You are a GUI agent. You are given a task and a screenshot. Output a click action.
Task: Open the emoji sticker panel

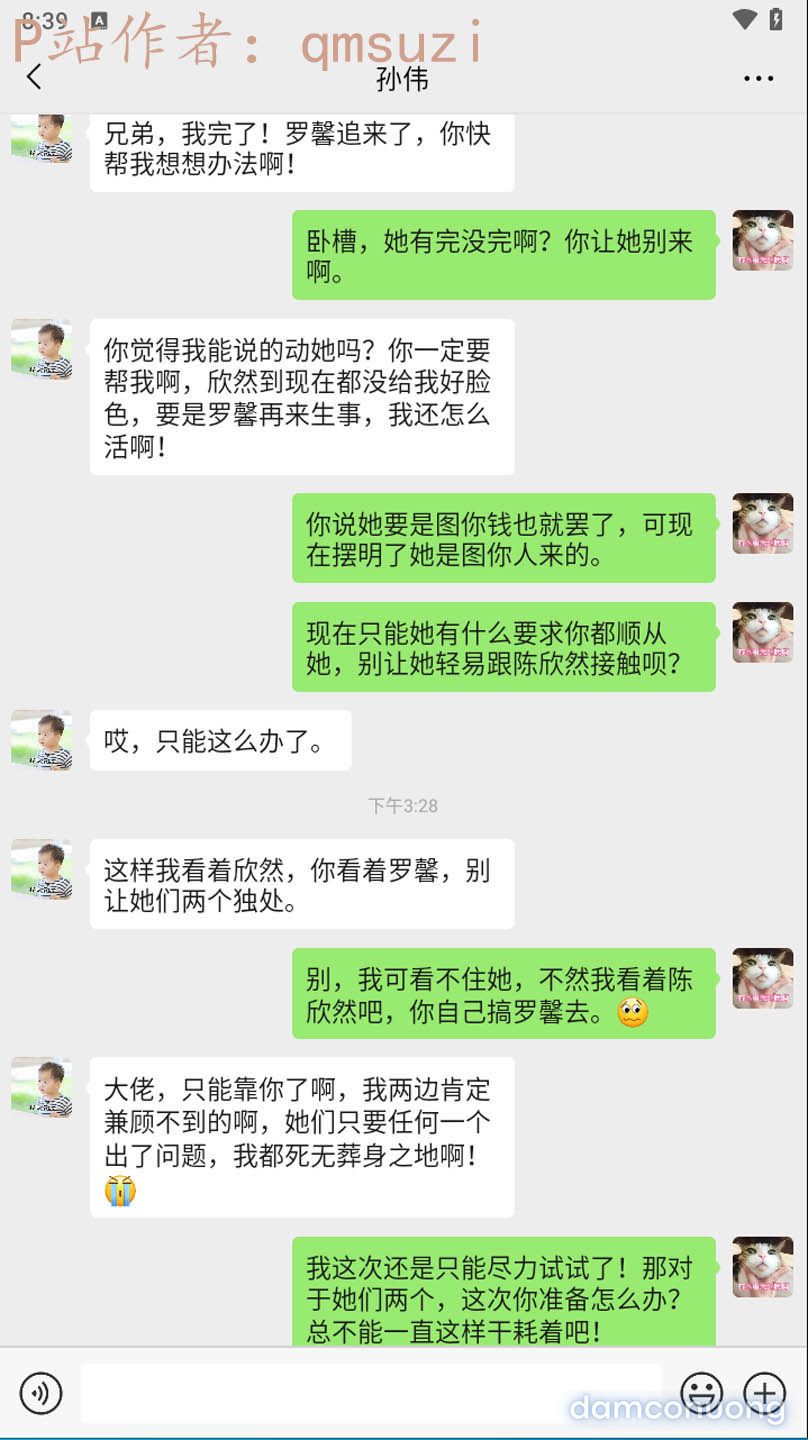point(702,1393)
